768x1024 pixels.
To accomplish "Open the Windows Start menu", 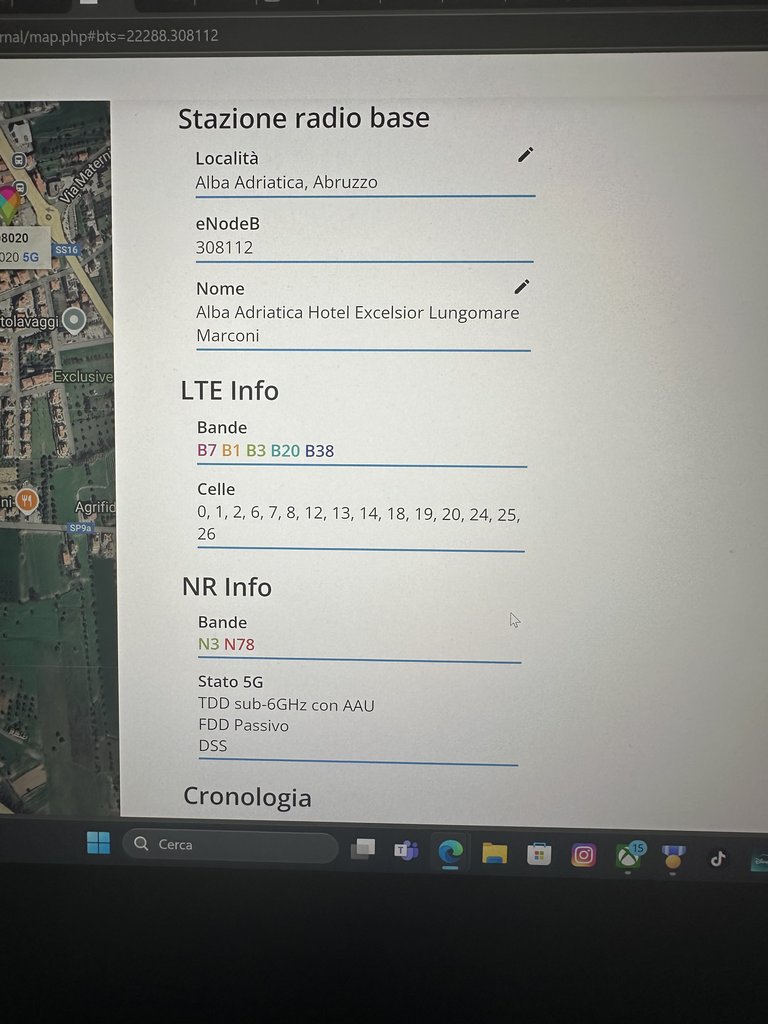I will point(98,844).
